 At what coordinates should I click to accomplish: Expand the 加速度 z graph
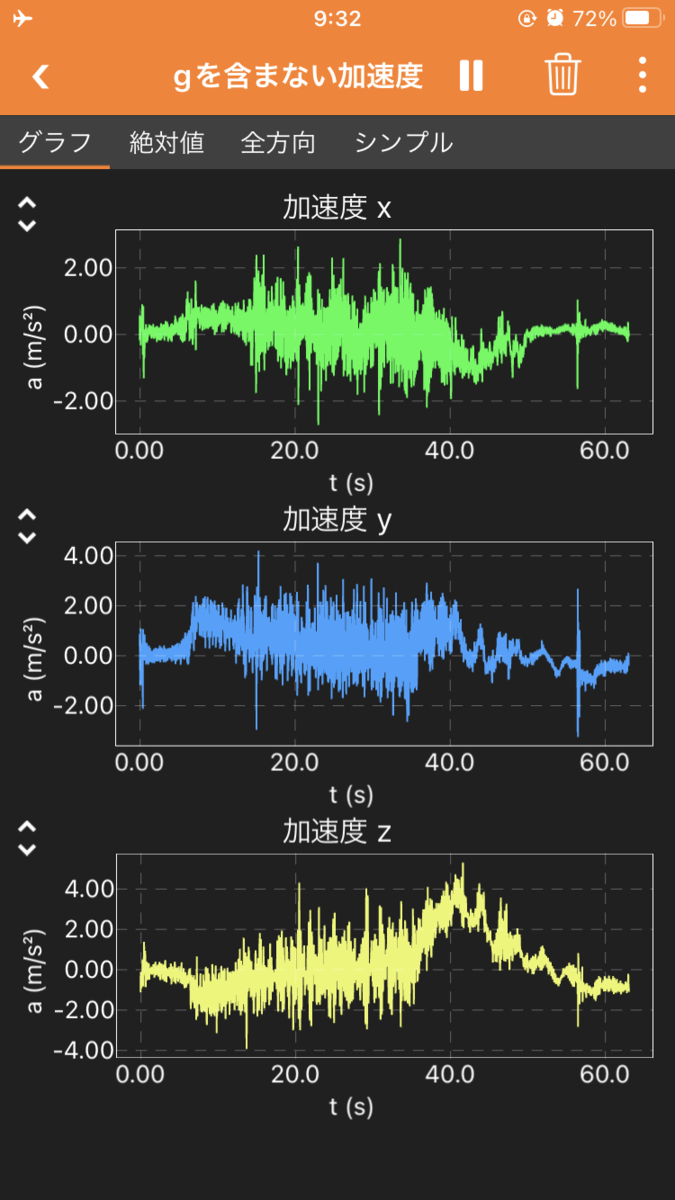pos(27,838)
